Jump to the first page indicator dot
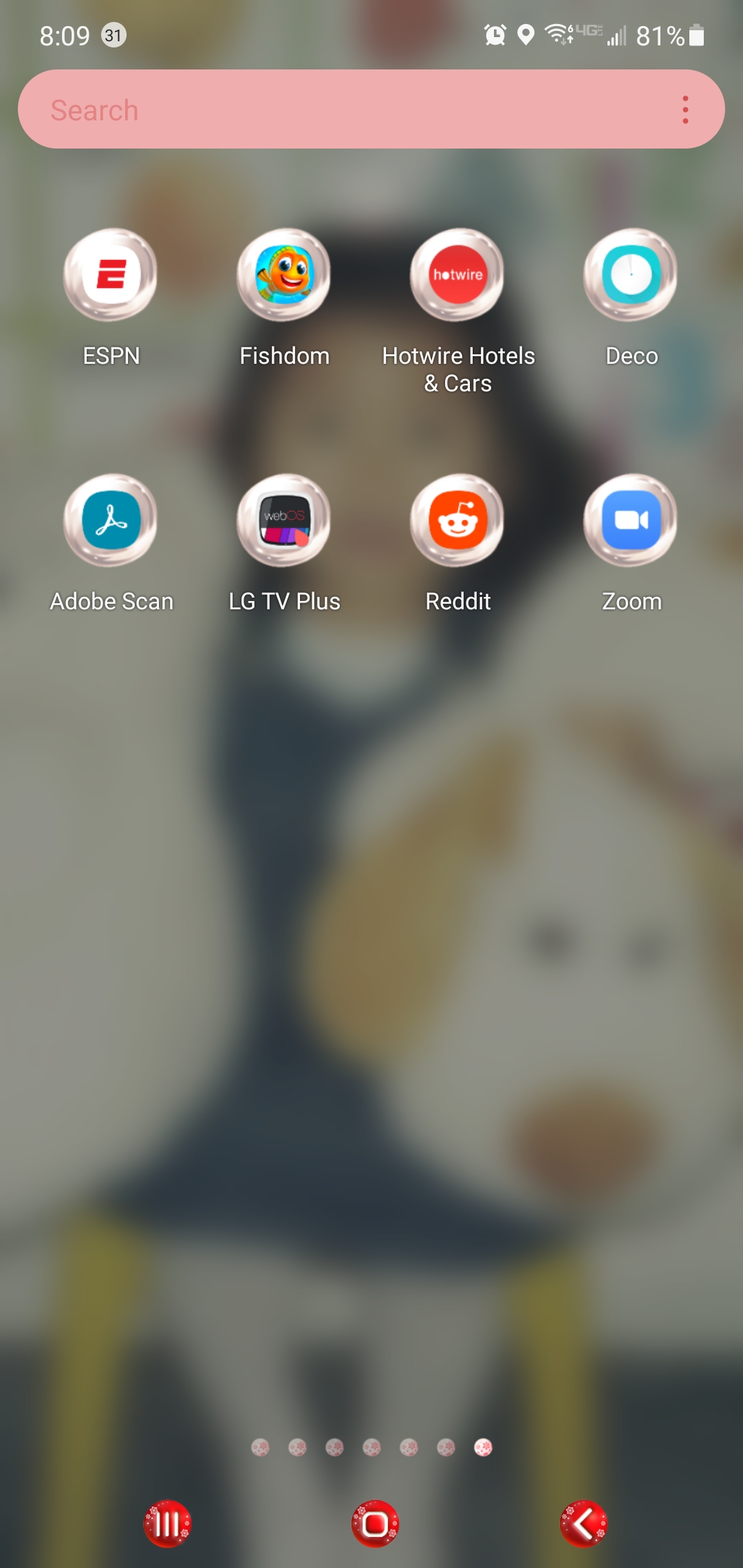Image resolution: width=743 pixels, height=1568 pixels. tap(260, 1448)
